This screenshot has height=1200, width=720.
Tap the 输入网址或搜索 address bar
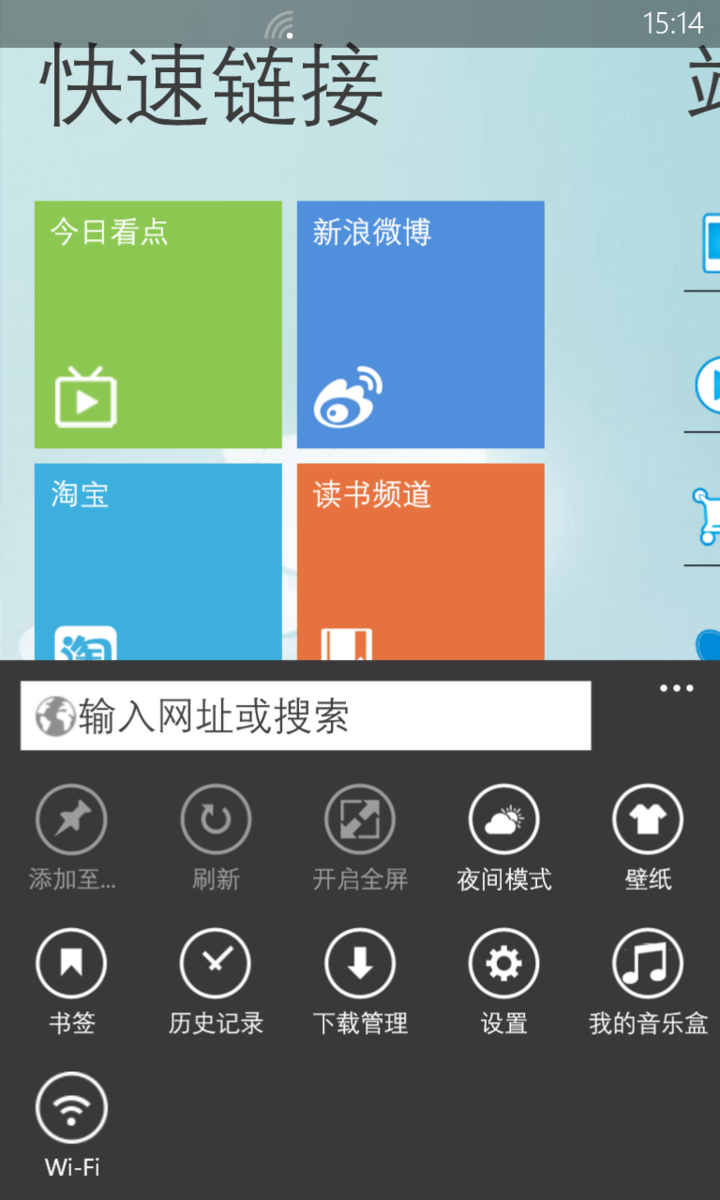click(x=305, y=716)
